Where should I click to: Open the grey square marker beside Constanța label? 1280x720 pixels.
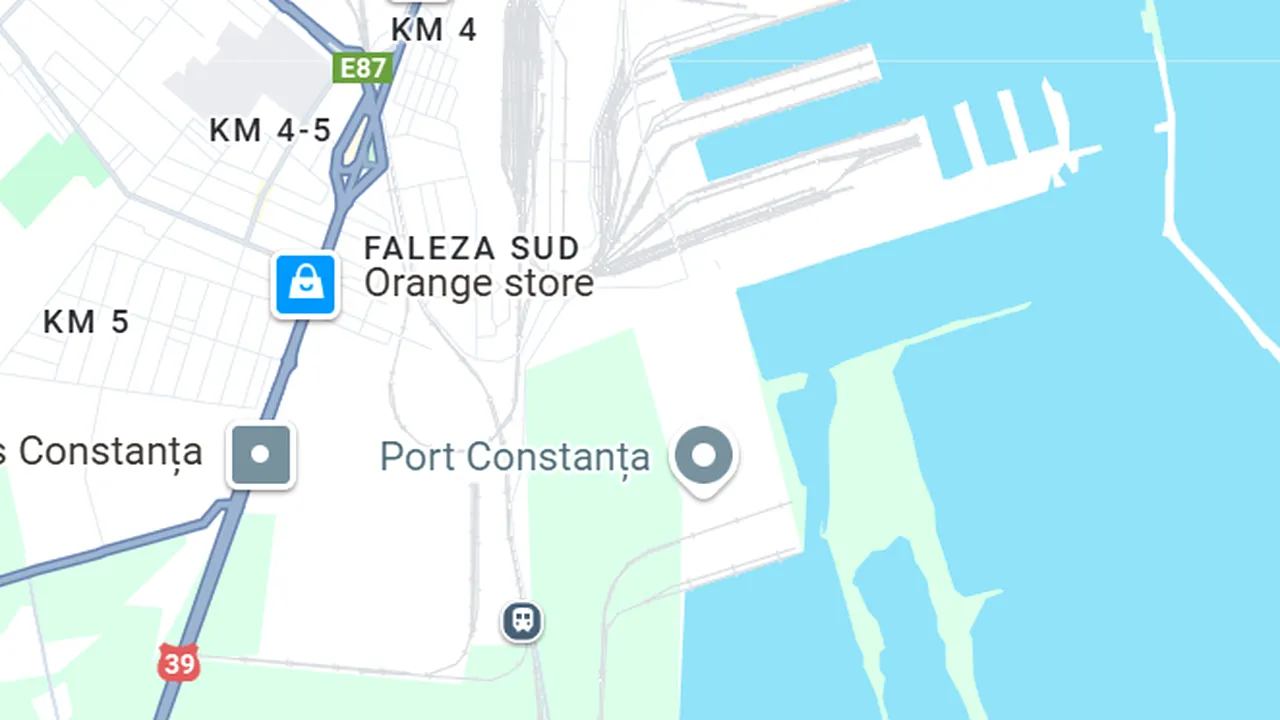tap(260, 455)
